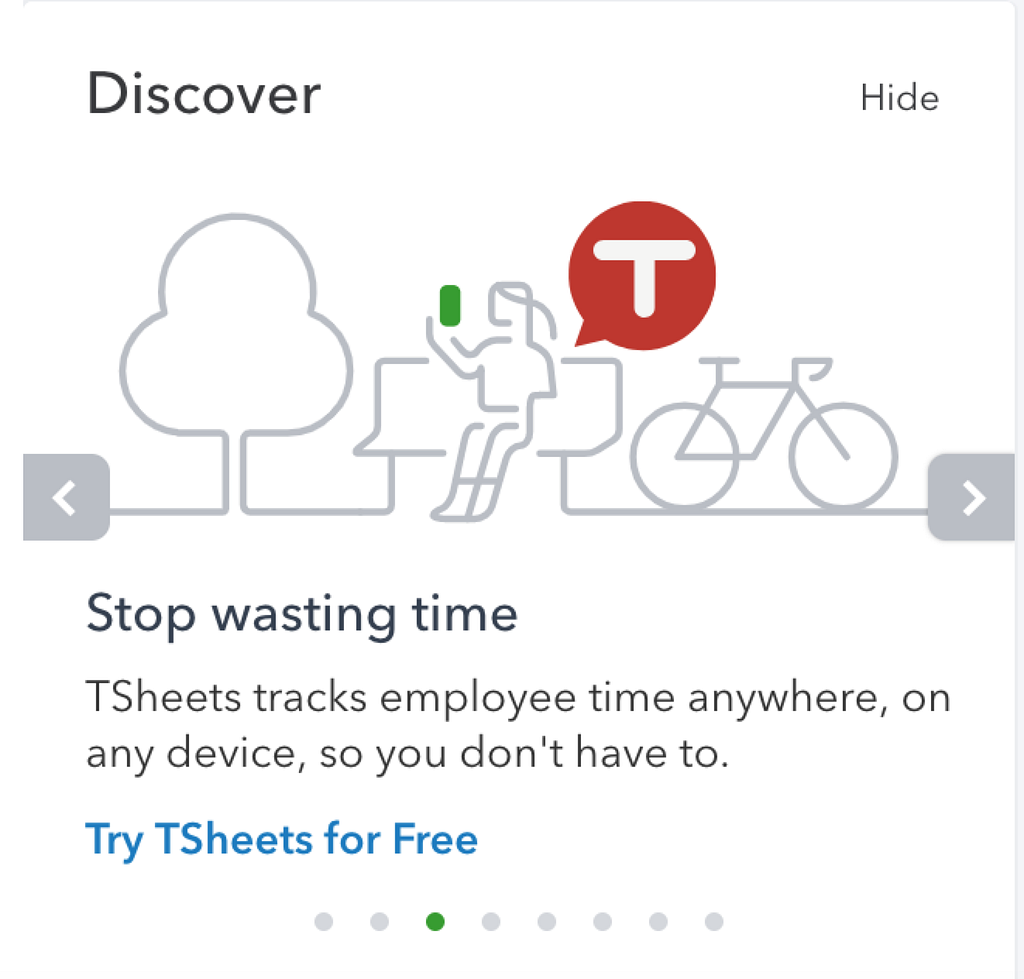
Task: Go to the previous Discover slide
Action: (66, 497)
